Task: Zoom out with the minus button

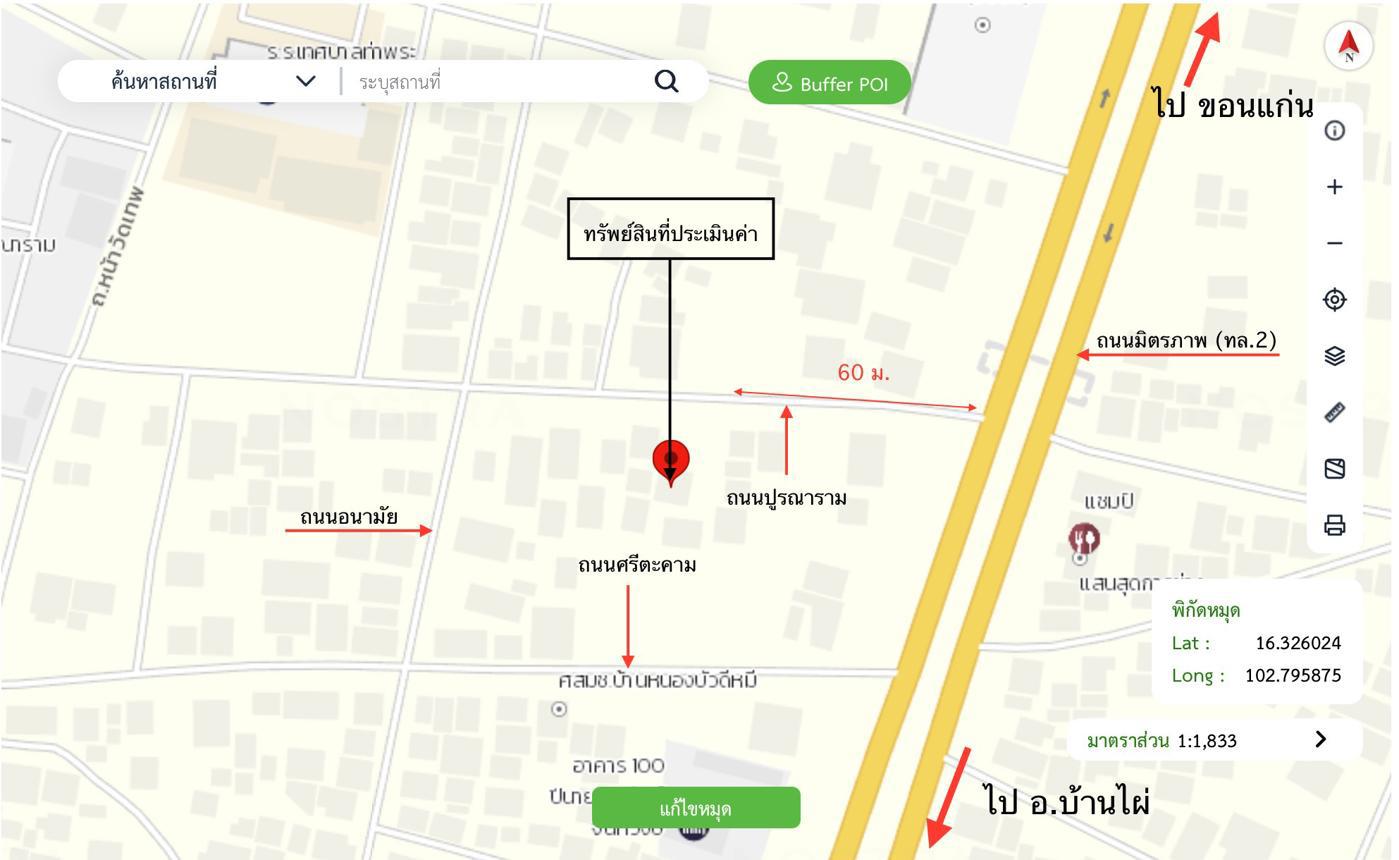Action: coord(1334,243)
